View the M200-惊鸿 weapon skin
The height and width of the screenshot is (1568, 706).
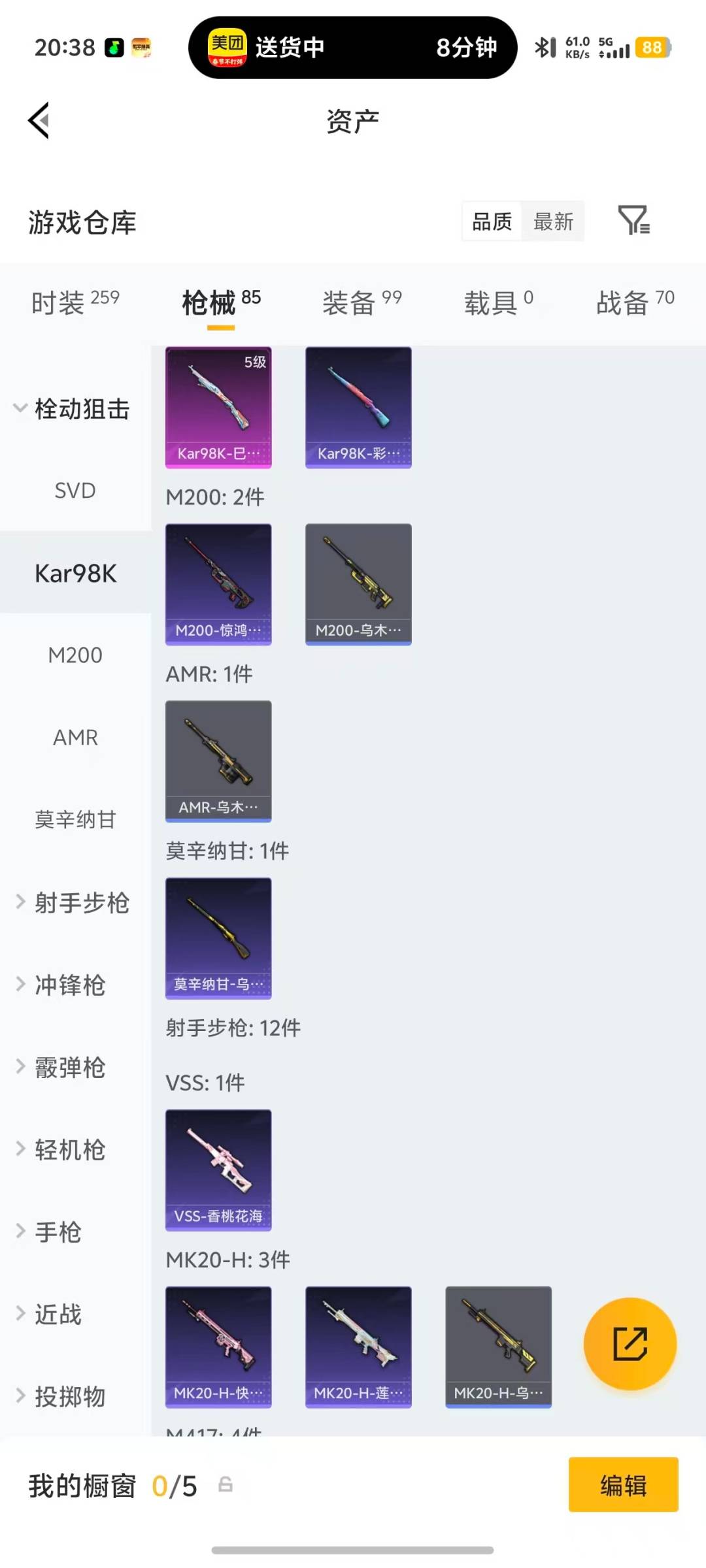(x=218, y=584)
